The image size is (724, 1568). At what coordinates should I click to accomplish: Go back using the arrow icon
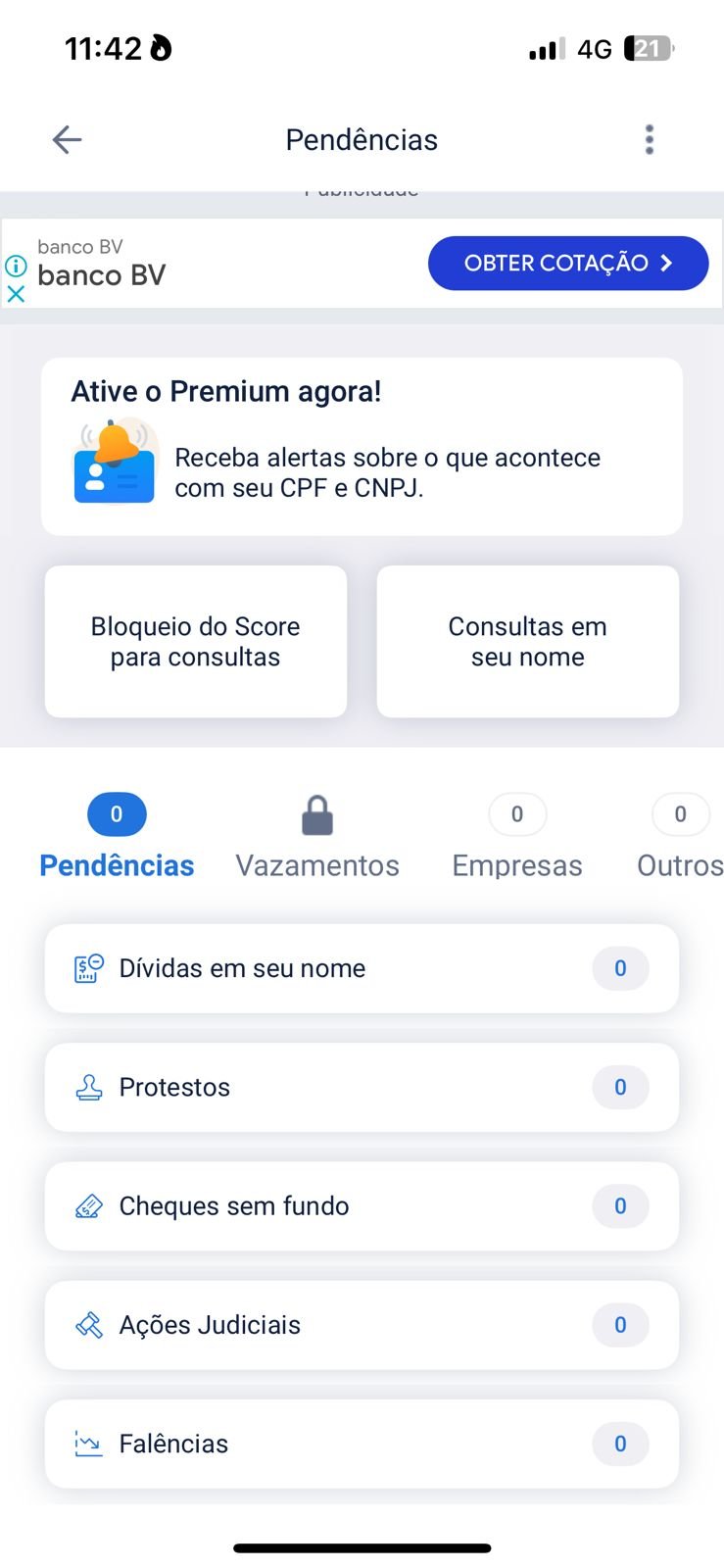coord(67,140)
